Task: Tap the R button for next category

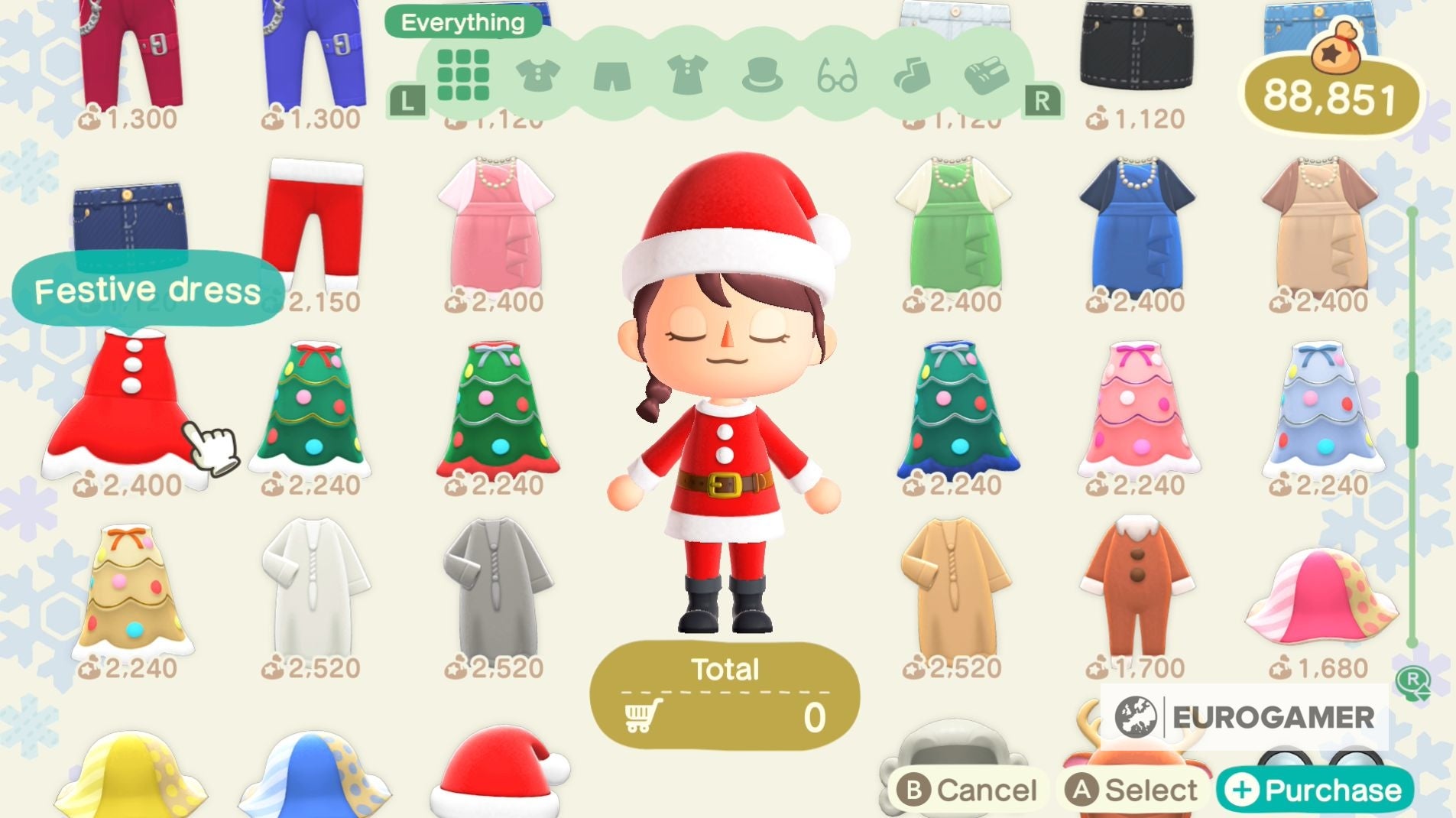Action: [x=1043, y=100]
